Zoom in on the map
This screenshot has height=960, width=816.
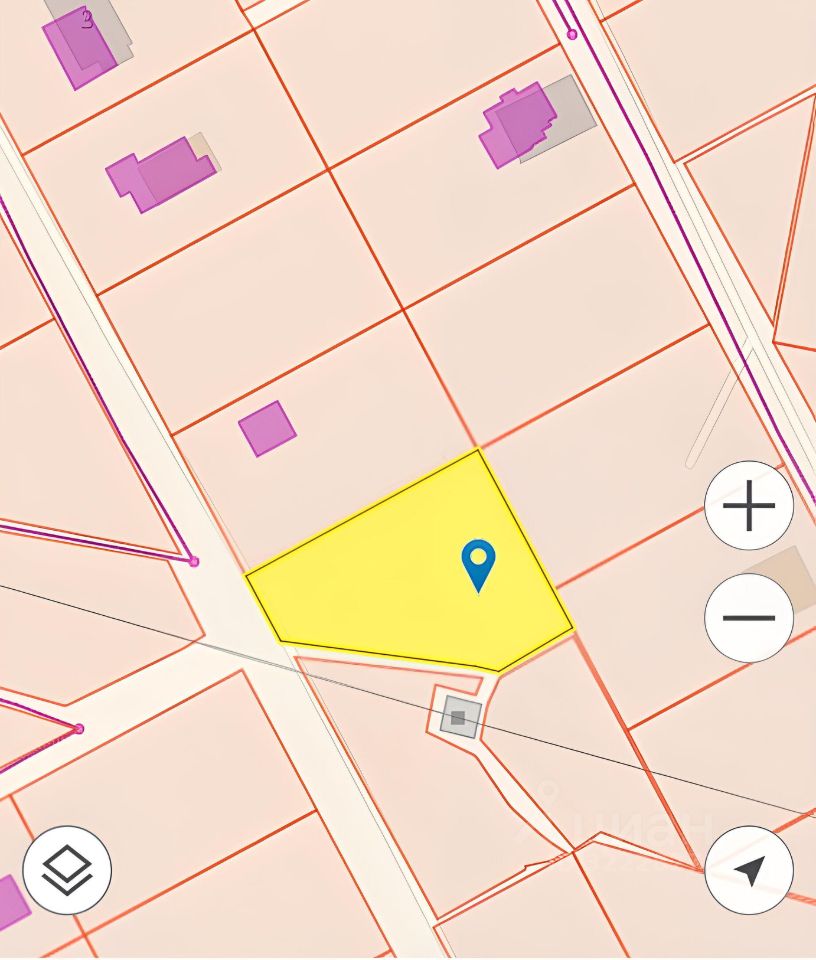pos(749,506)
